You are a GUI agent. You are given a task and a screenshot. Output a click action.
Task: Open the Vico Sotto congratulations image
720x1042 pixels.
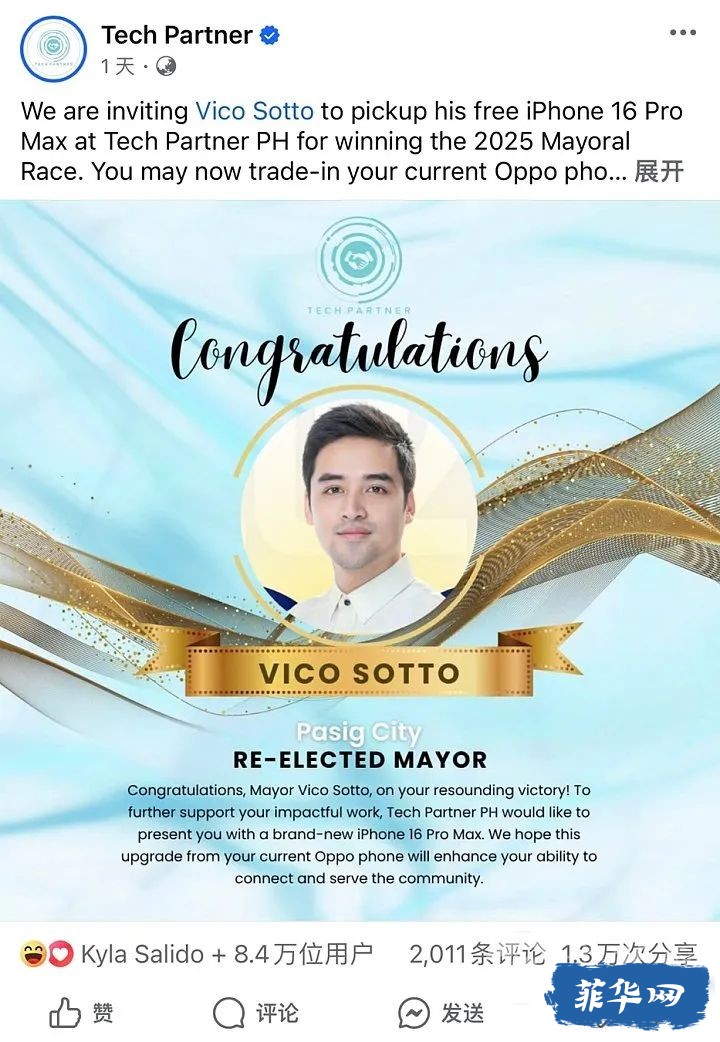[360, 560]
